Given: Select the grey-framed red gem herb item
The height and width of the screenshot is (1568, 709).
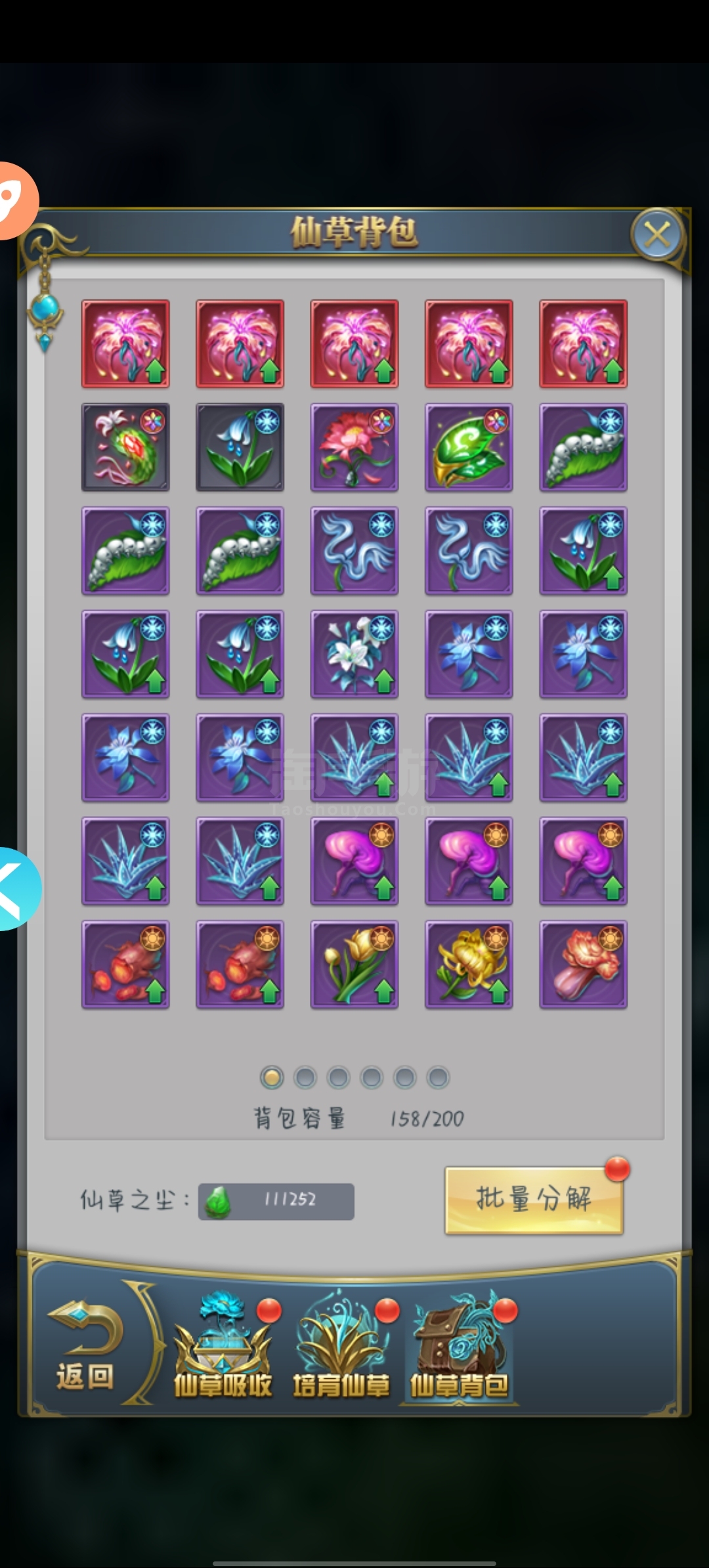Looking at the screenshot, I should click(125, 447).
